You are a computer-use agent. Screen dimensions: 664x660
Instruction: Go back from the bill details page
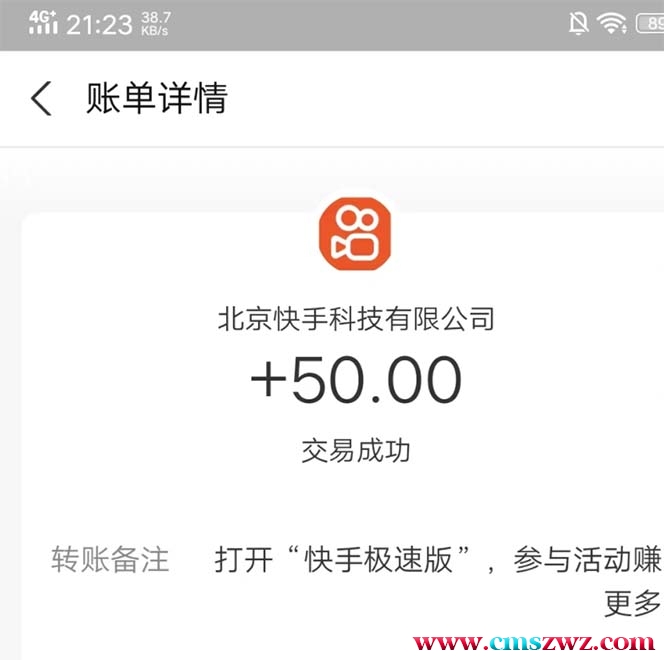click(41, 98)
